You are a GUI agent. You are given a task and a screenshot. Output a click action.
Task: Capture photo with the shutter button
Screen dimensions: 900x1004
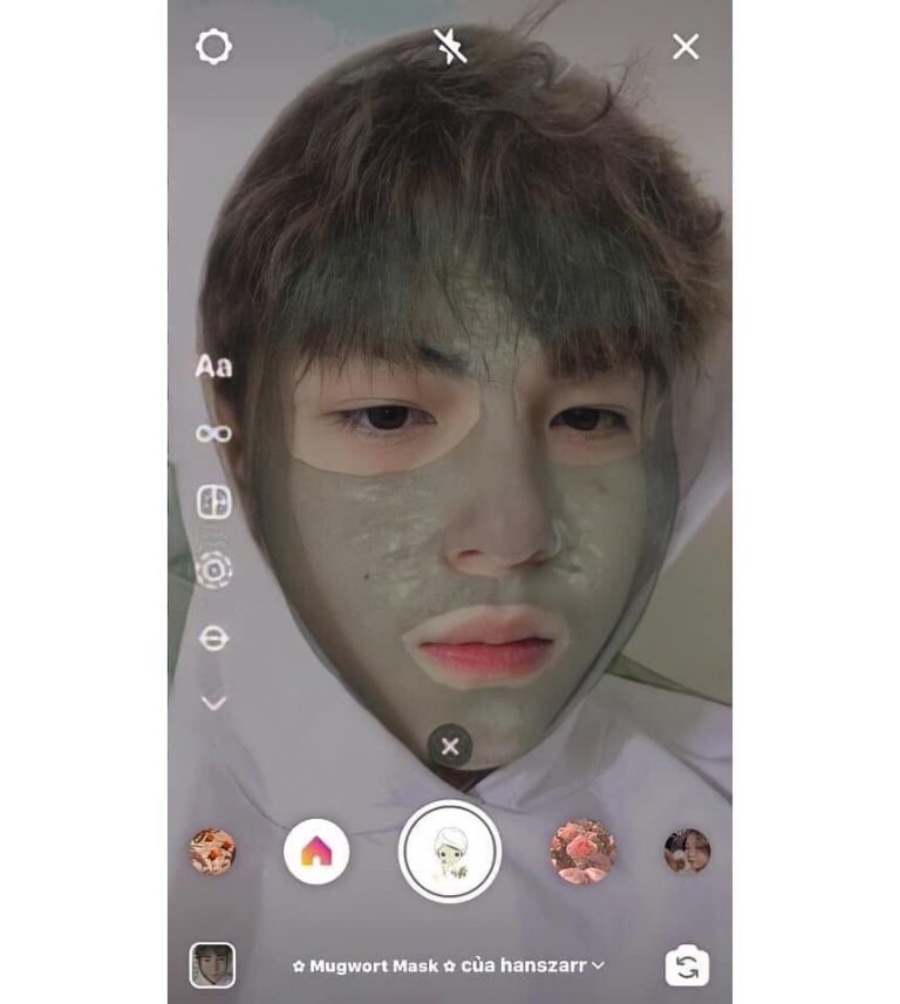coord(450,851)
